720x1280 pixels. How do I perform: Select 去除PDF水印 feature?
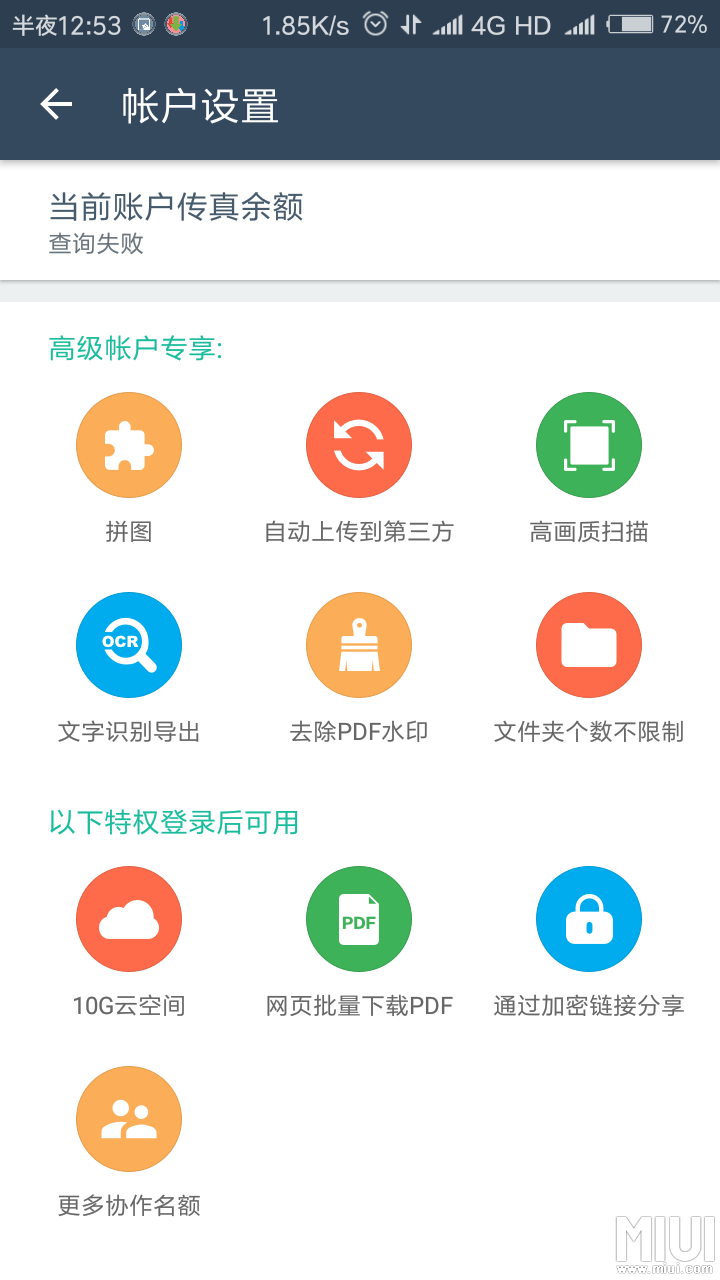point(359,645)
